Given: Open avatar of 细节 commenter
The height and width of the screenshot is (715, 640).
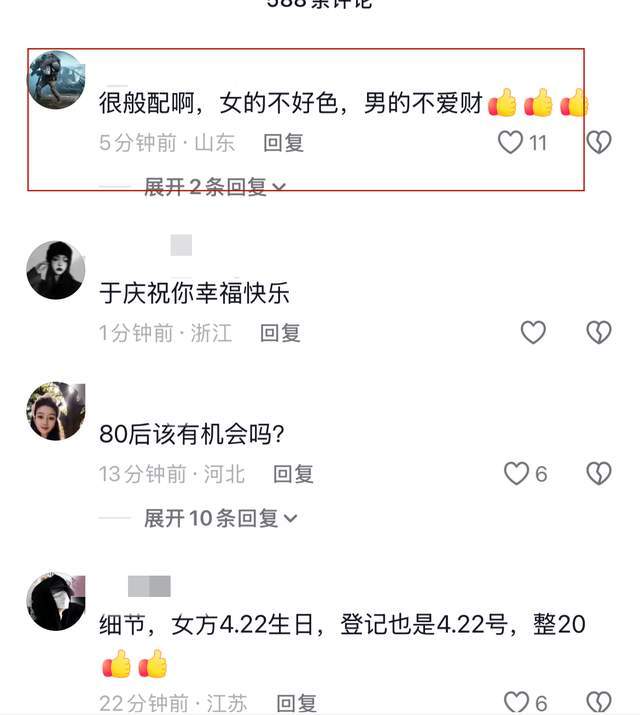Looking at the screenshot, I should click(56, 601).
